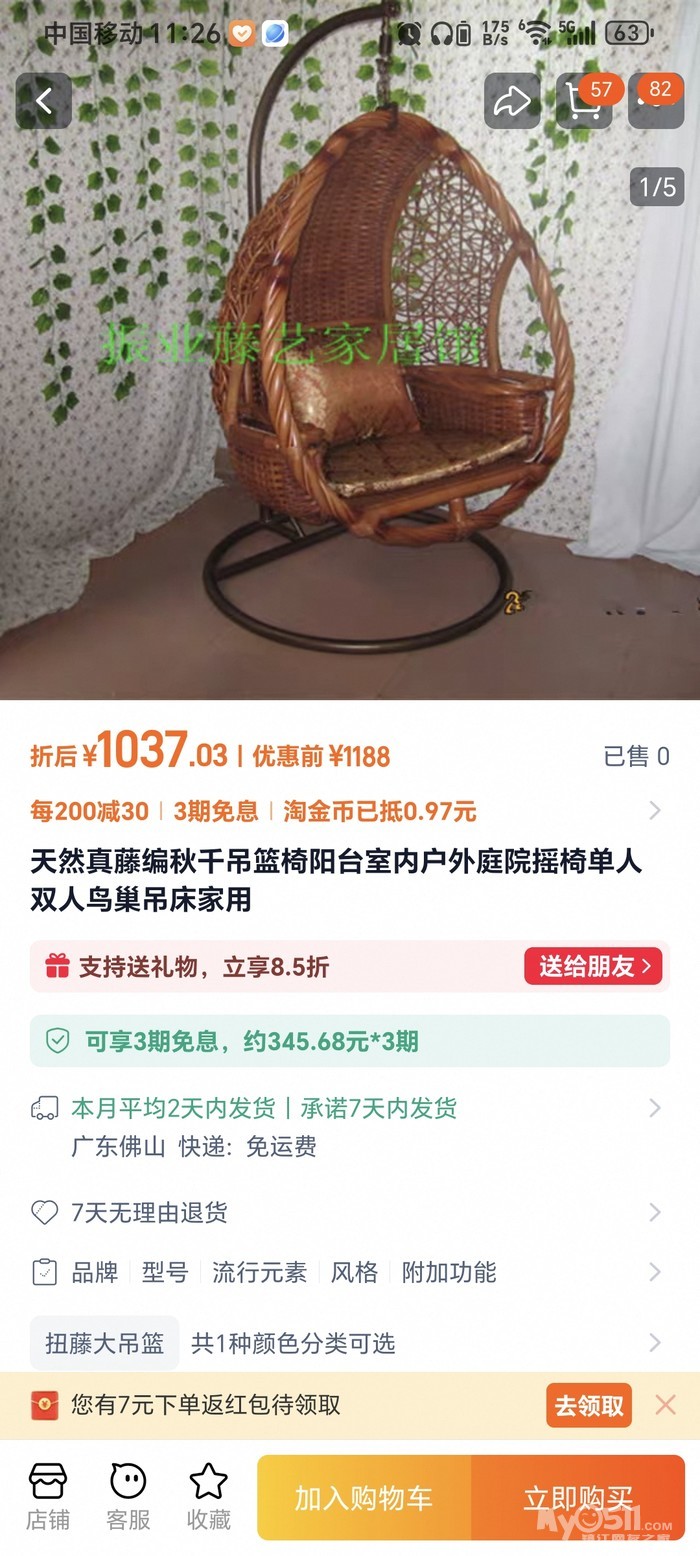Open product parameters row 品牌 型号
Viewport: 700px width, 1556px height.
pos(350,1272)
